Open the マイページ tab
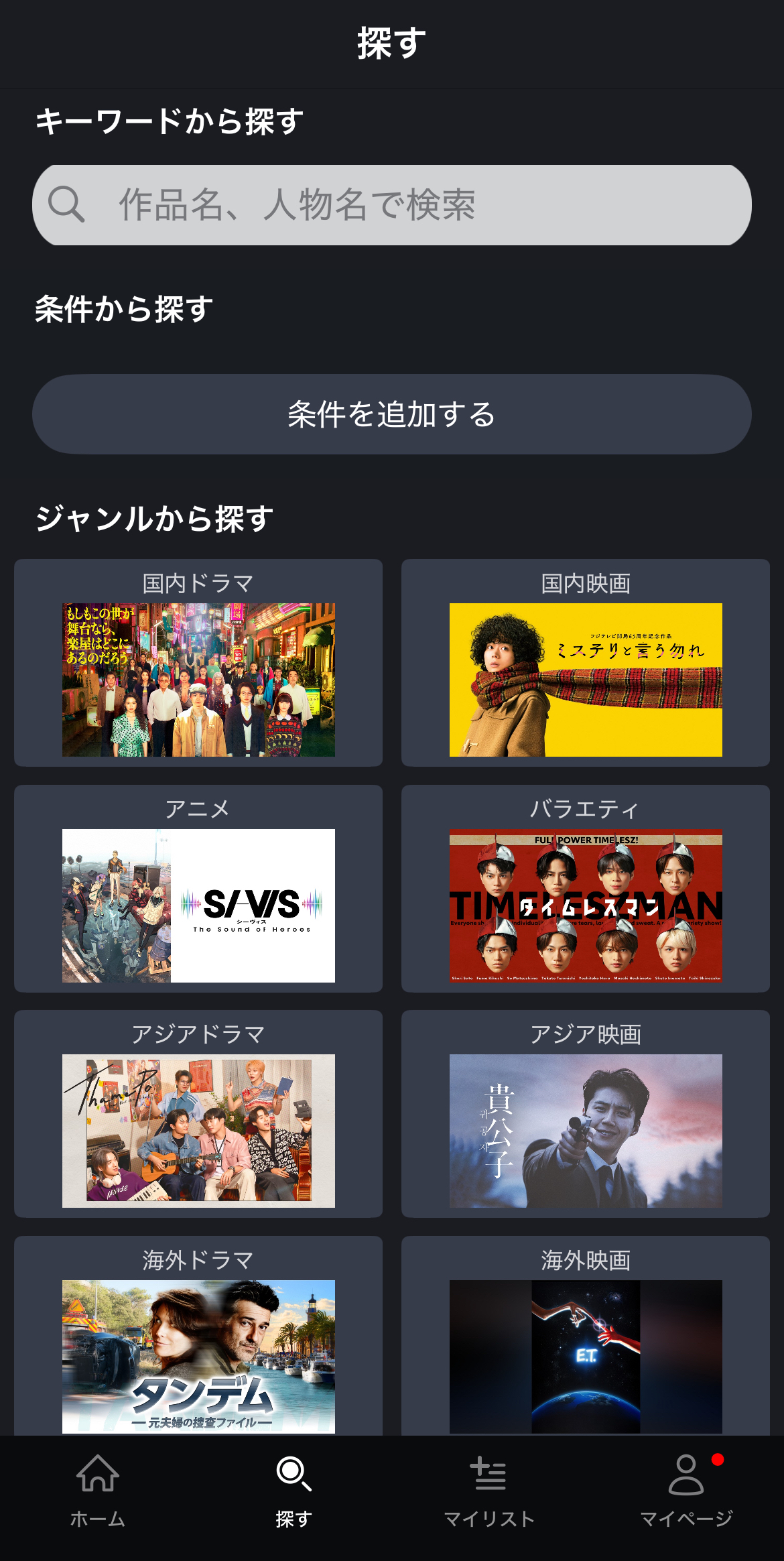 (686, 1491)
